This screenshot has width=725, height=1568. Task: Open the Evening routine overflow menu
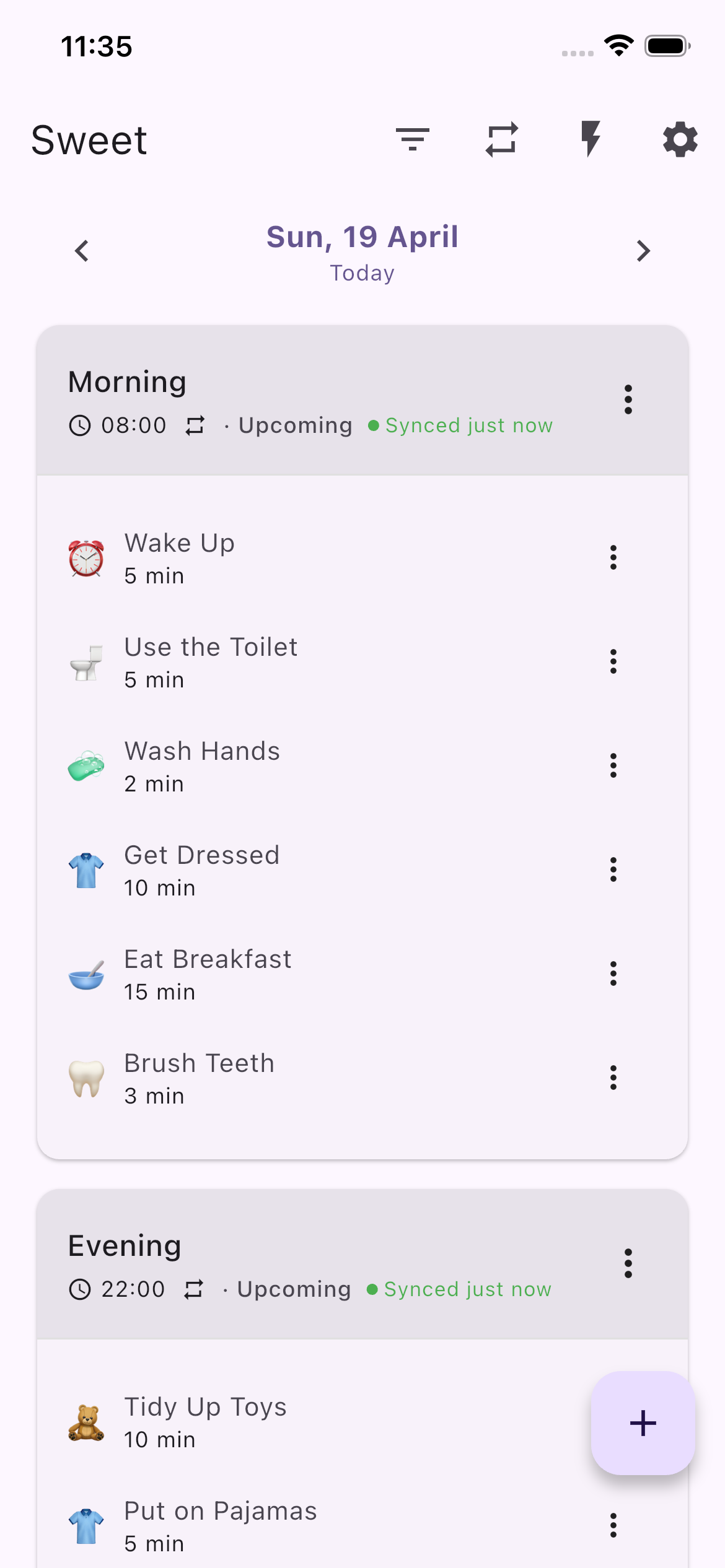pyautogui.click(x=628, y=1263)
